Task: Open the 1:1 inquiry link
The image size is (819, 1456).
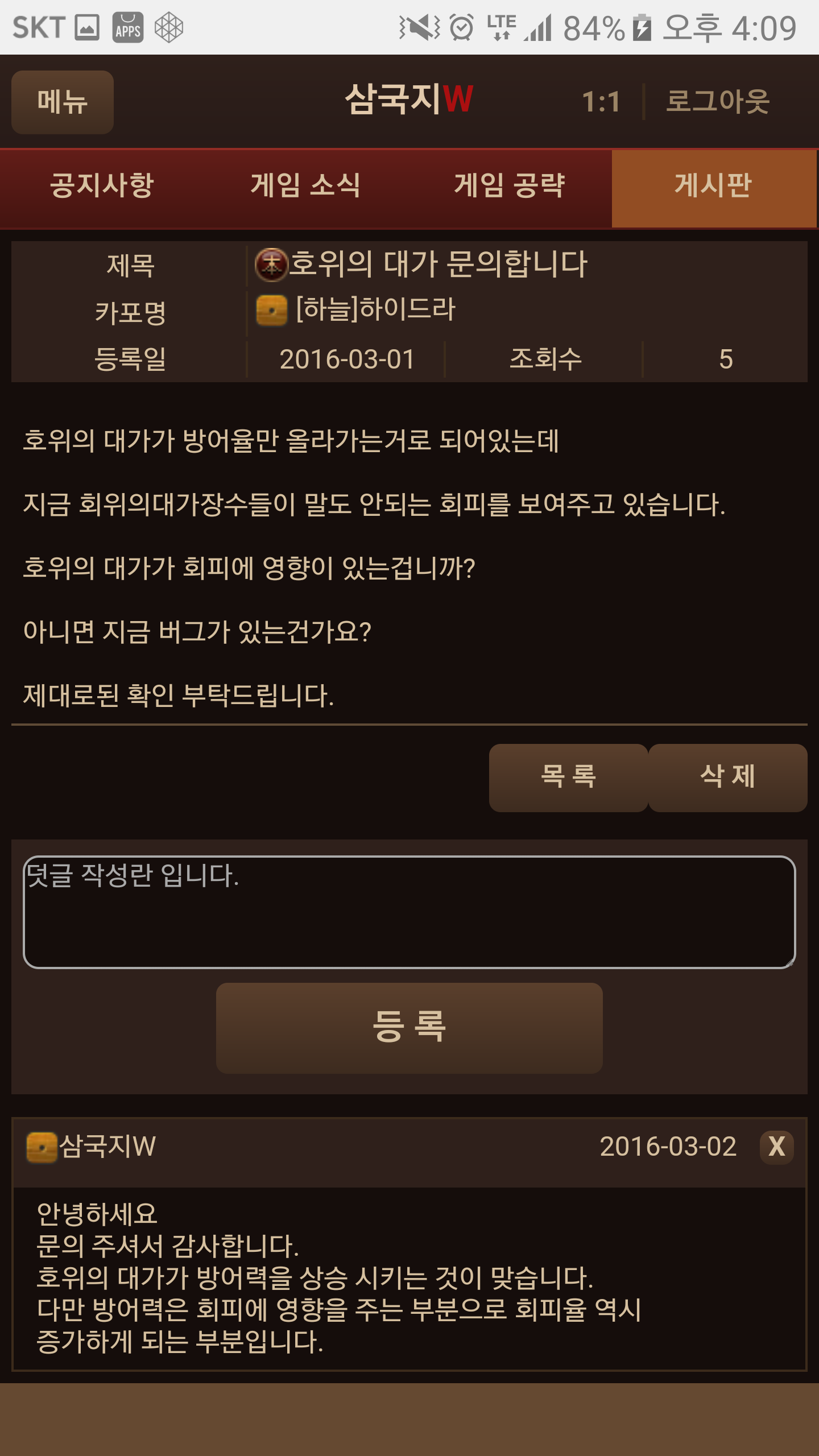Action: (601, 102)
